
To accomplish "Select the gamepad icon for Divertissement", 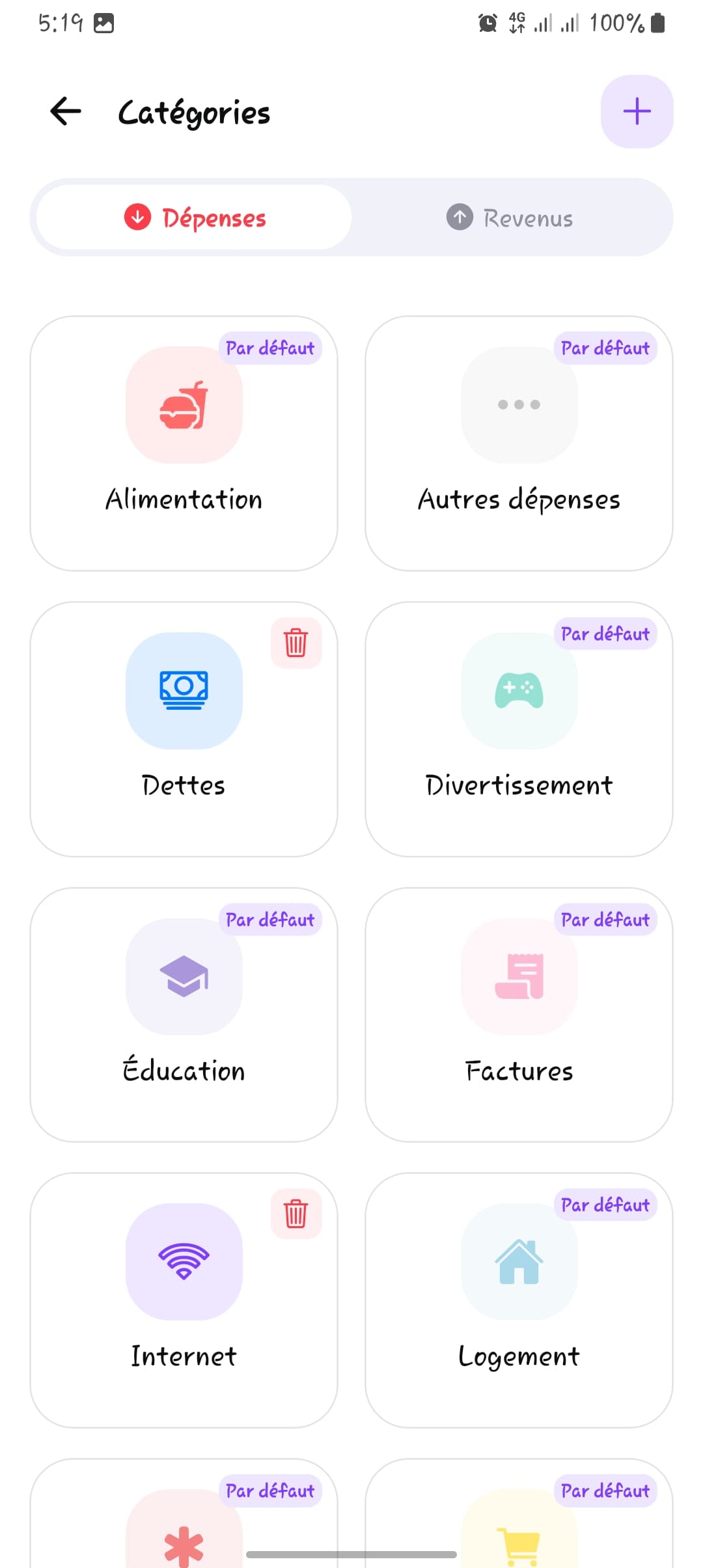I will (518, 691).
